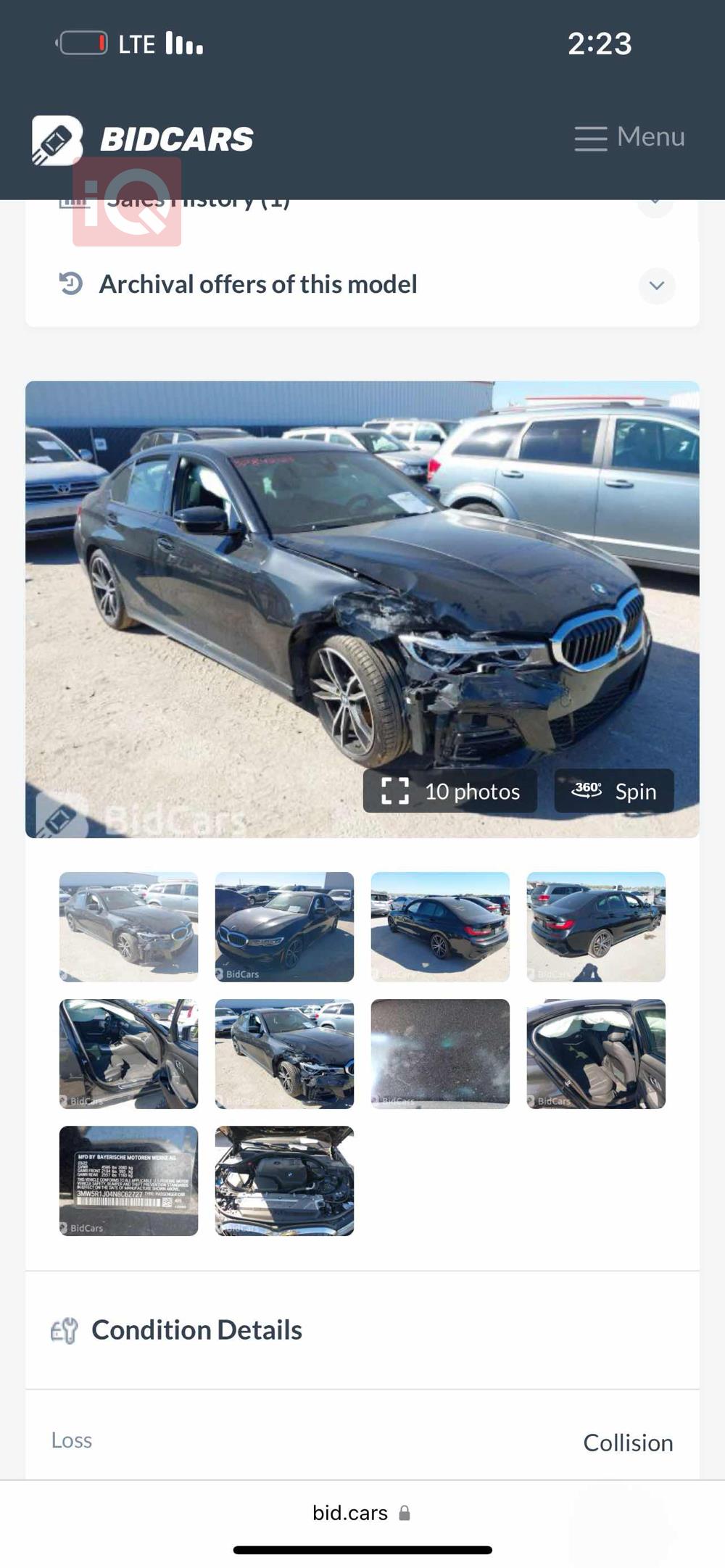
Task: View the engine bay thumbnail
Action: pyautogui.click(x=284, y=1180)
